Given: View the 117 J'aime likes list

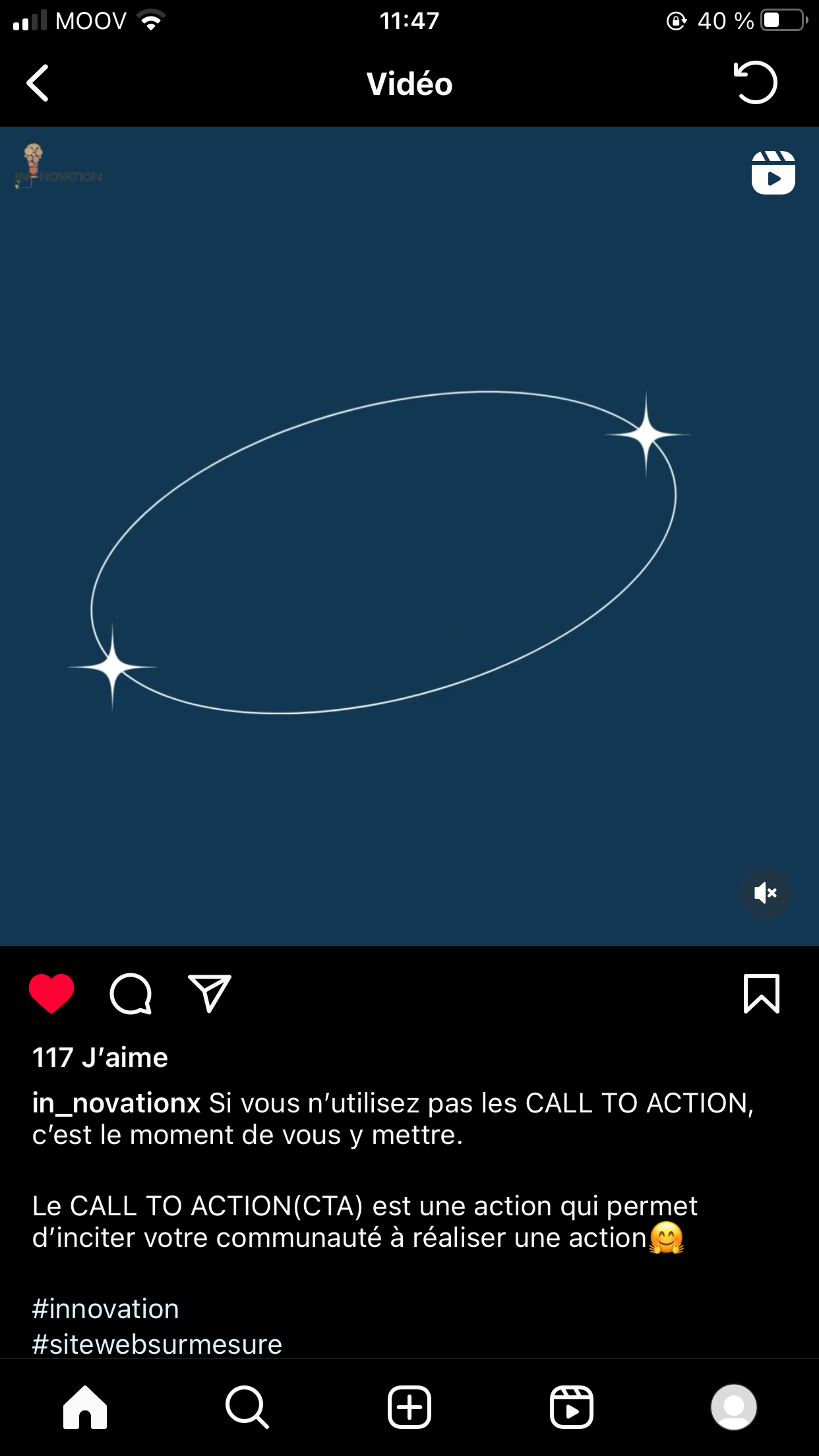Looking at the screenshot, I should [100, 1058].
